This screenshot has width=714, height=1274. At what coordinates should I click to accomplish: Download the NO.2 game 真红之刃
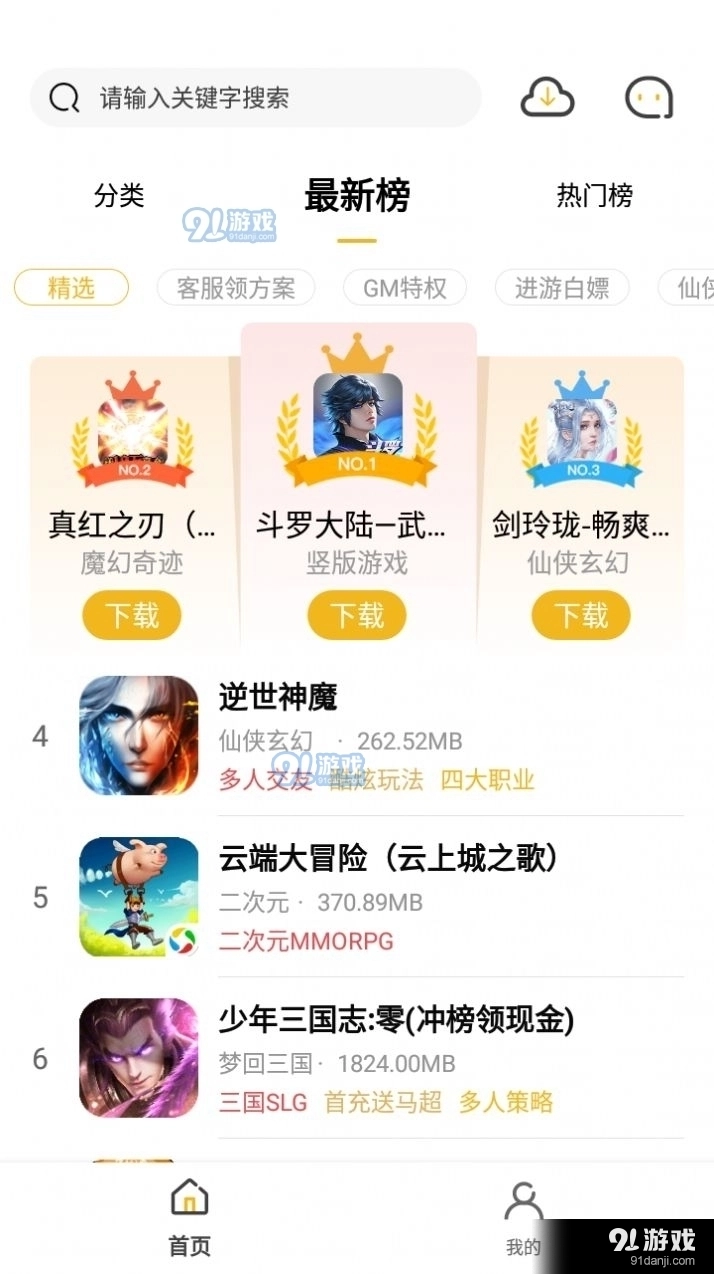132,615
